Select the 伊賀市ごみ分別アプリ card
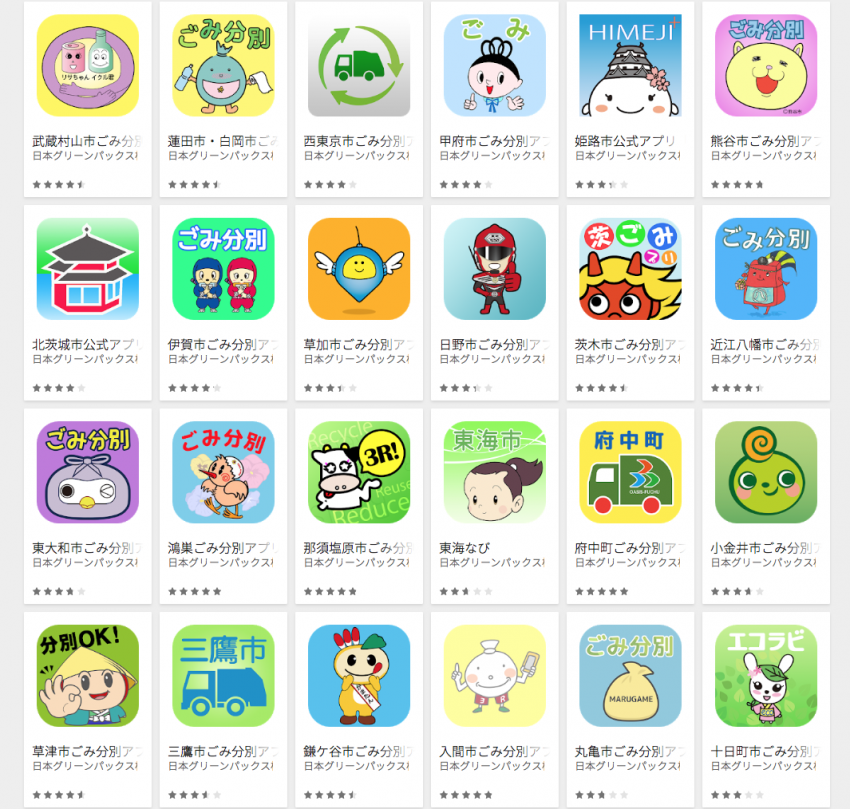 [x=223, y=303]
